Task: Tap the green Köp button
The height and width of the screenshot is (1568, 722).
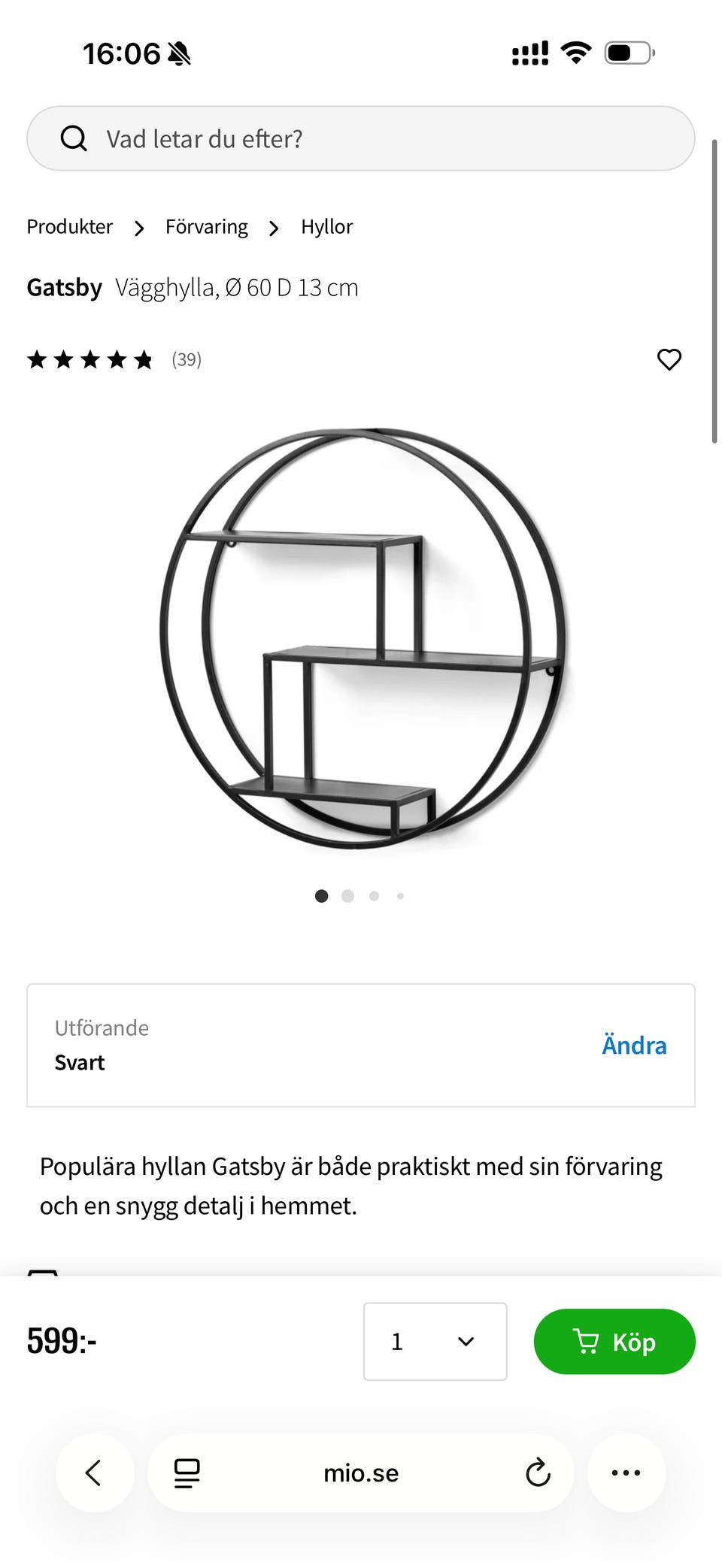Action: tap(614, 1341)
